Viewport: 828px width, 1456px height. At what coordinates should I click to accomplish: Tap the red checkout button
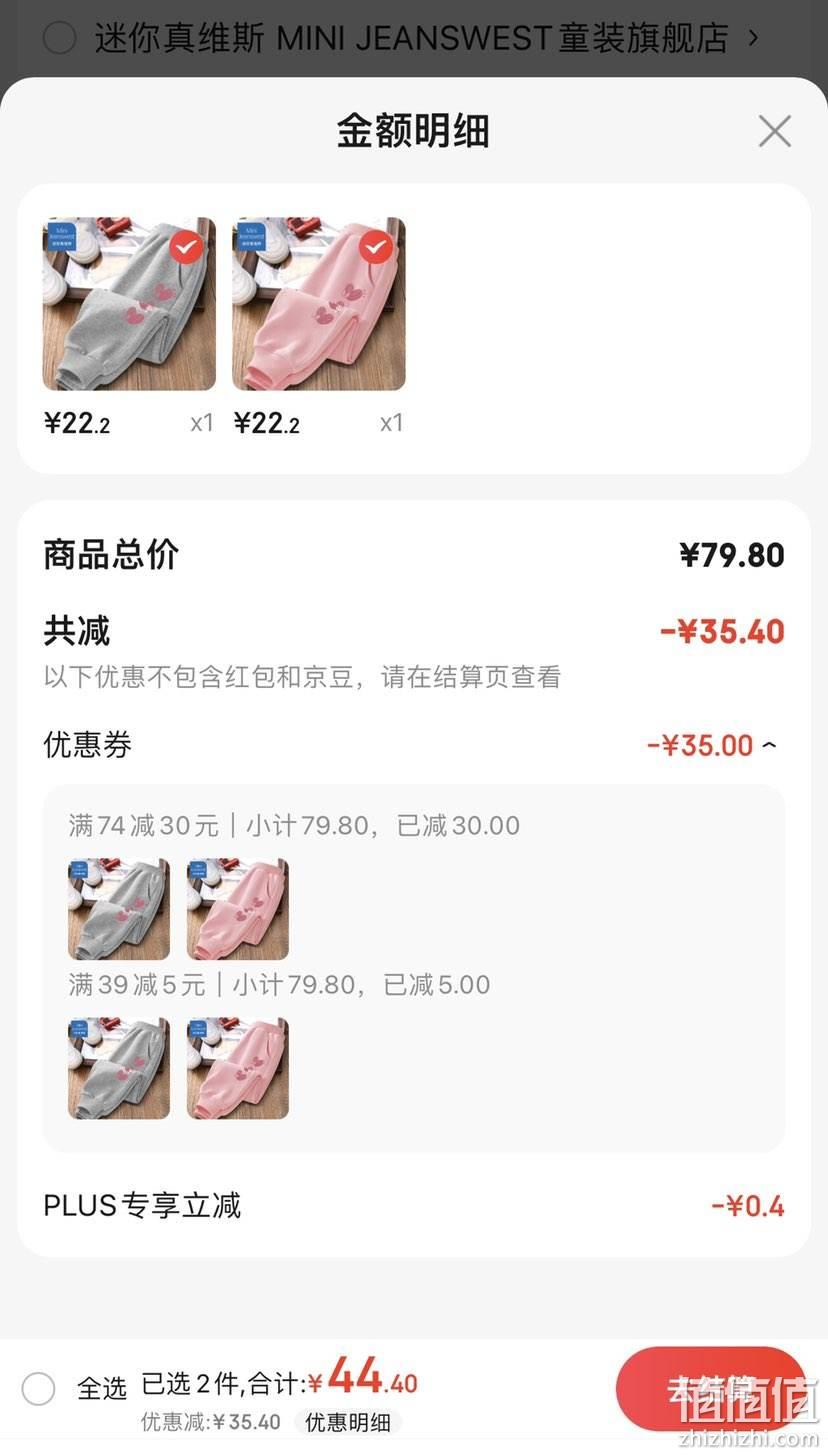[711, 1388]
